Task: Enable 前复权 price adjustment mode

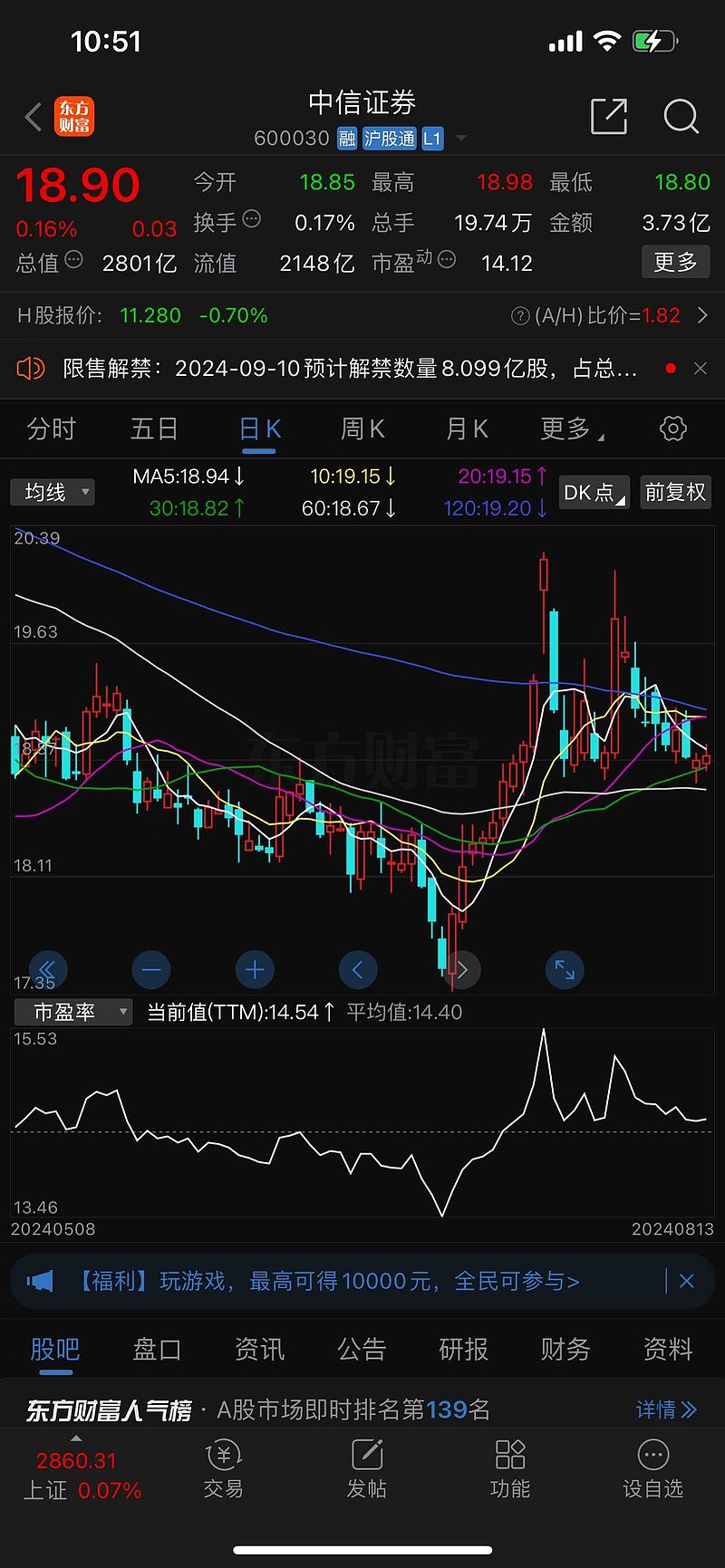Action: [x=675, y=492]
